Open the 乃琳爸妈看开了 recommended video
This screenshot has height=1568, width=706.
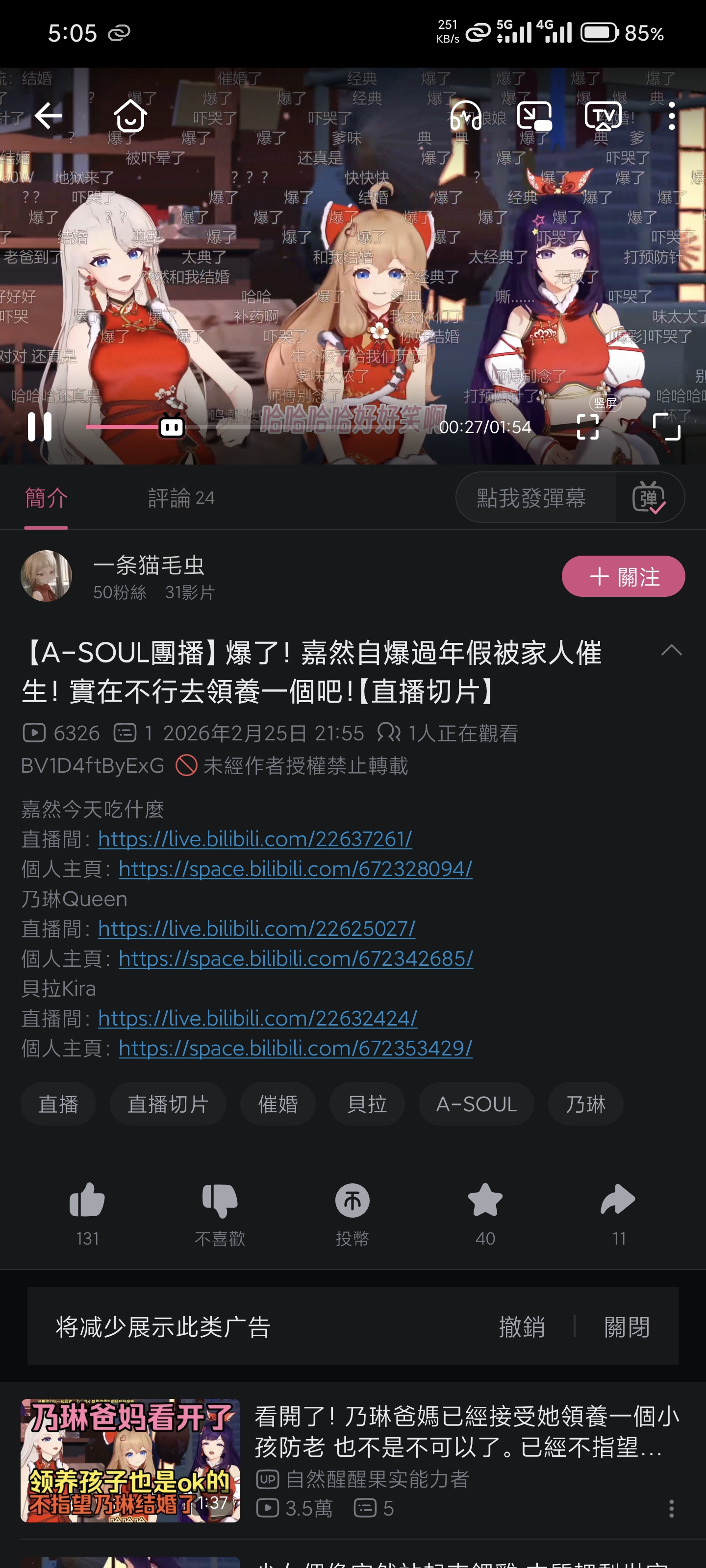(x=130, y=1461)
